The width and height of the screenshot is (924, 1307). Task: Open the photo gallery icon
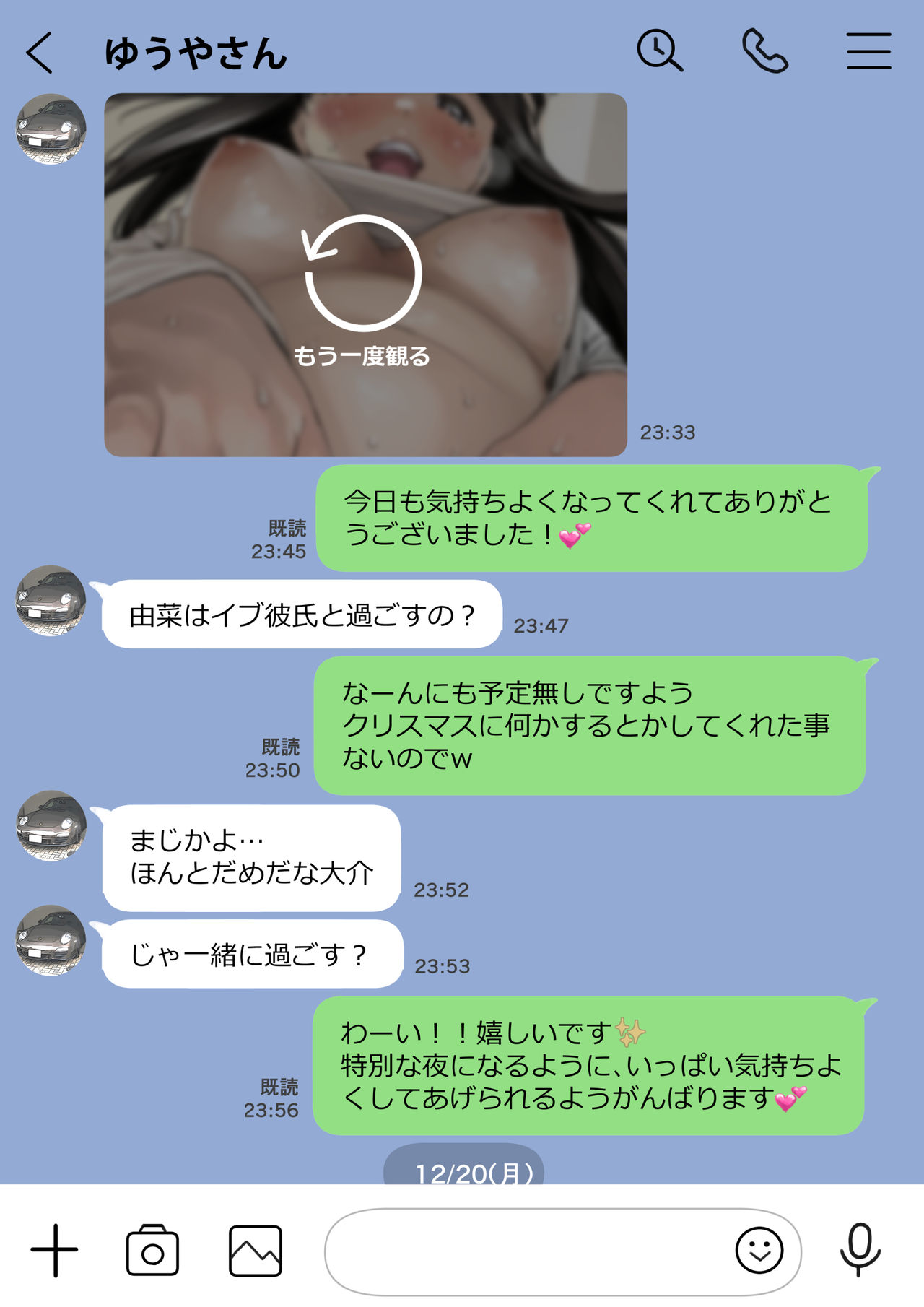256,1251
